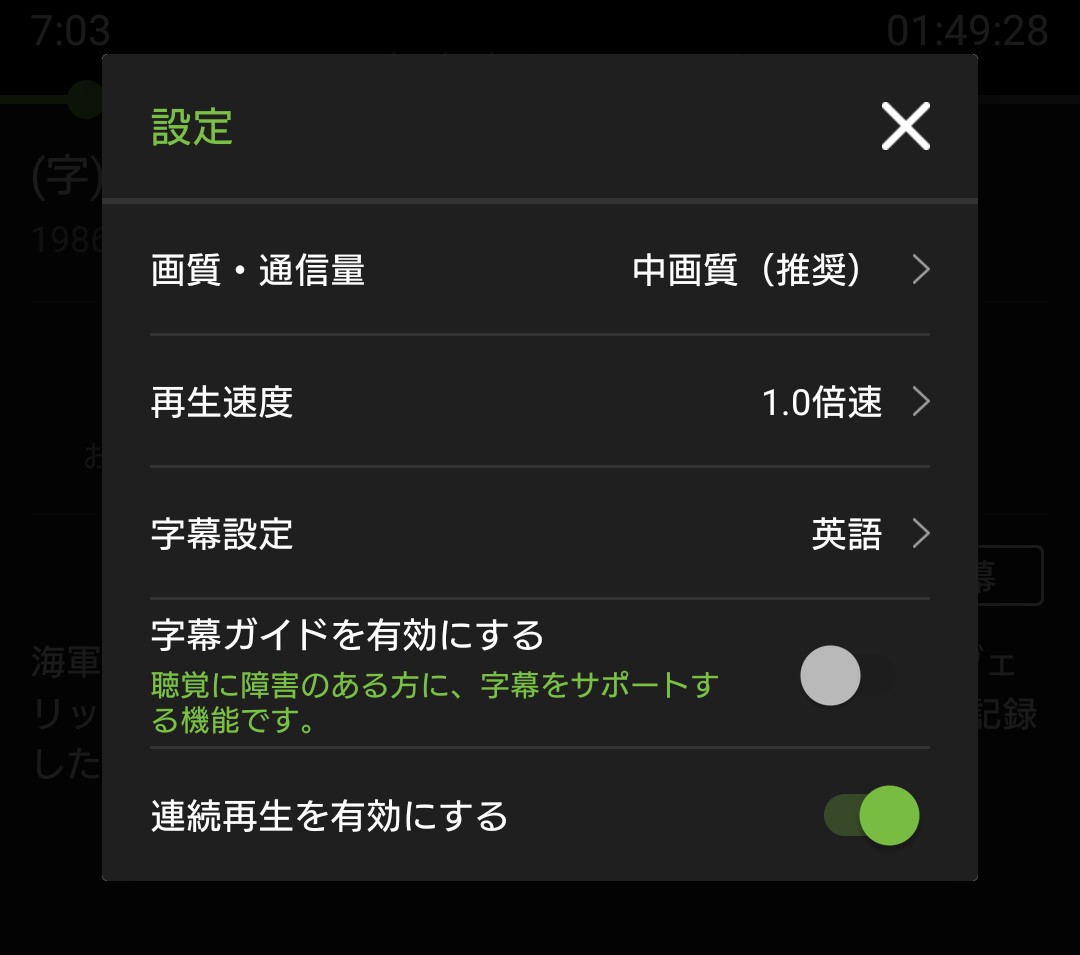Open 字幕設定 subtitle settings

[540, 534]
